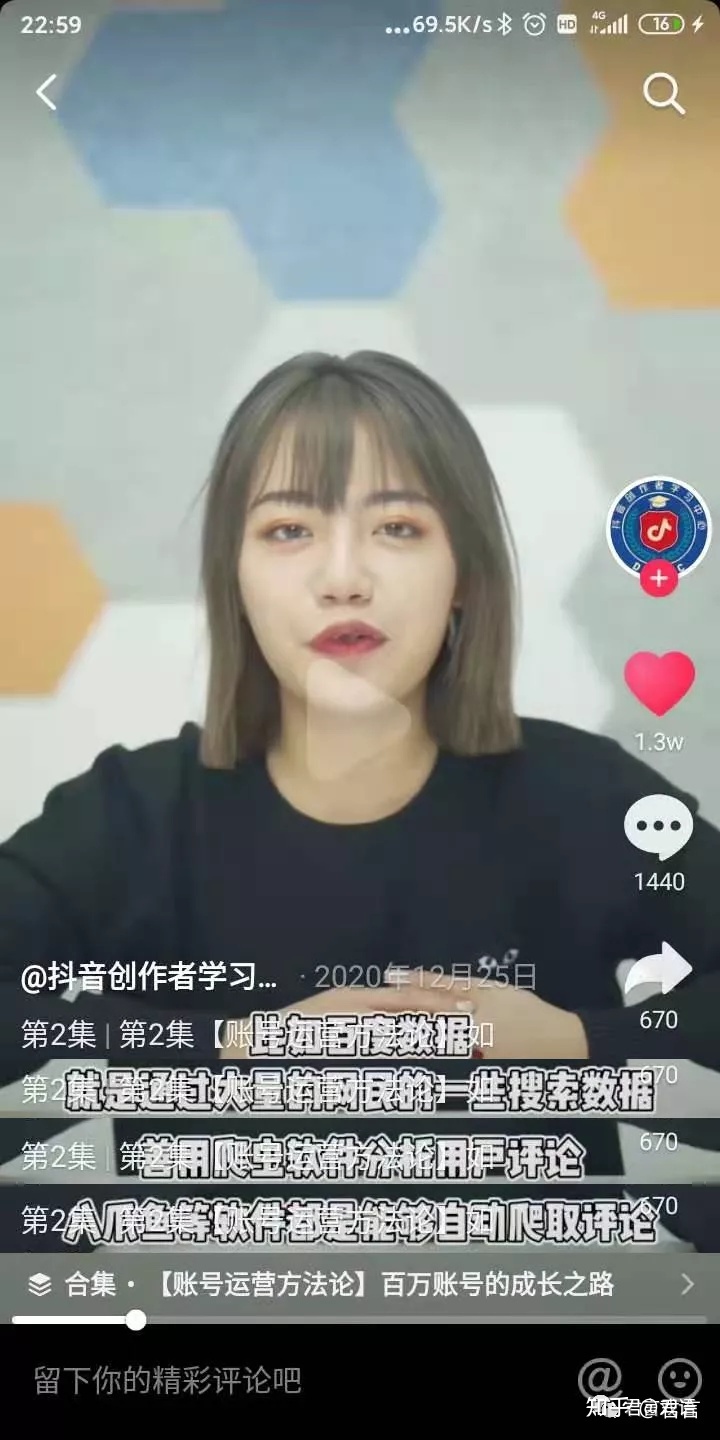720x1440 pixels.
Task: Share the video with the arrow icon
Action: [657, 965]
